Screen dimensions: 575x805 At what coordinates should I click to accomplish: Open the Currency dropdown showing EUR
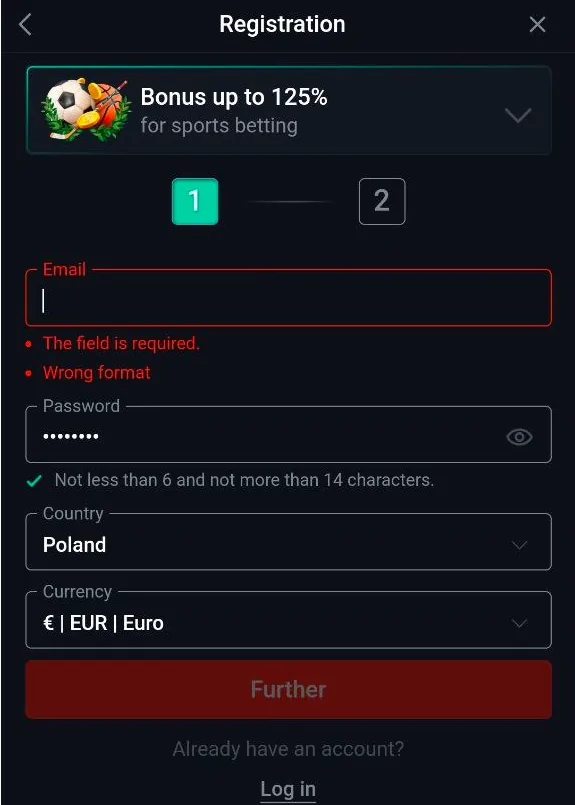coord(289,620)
